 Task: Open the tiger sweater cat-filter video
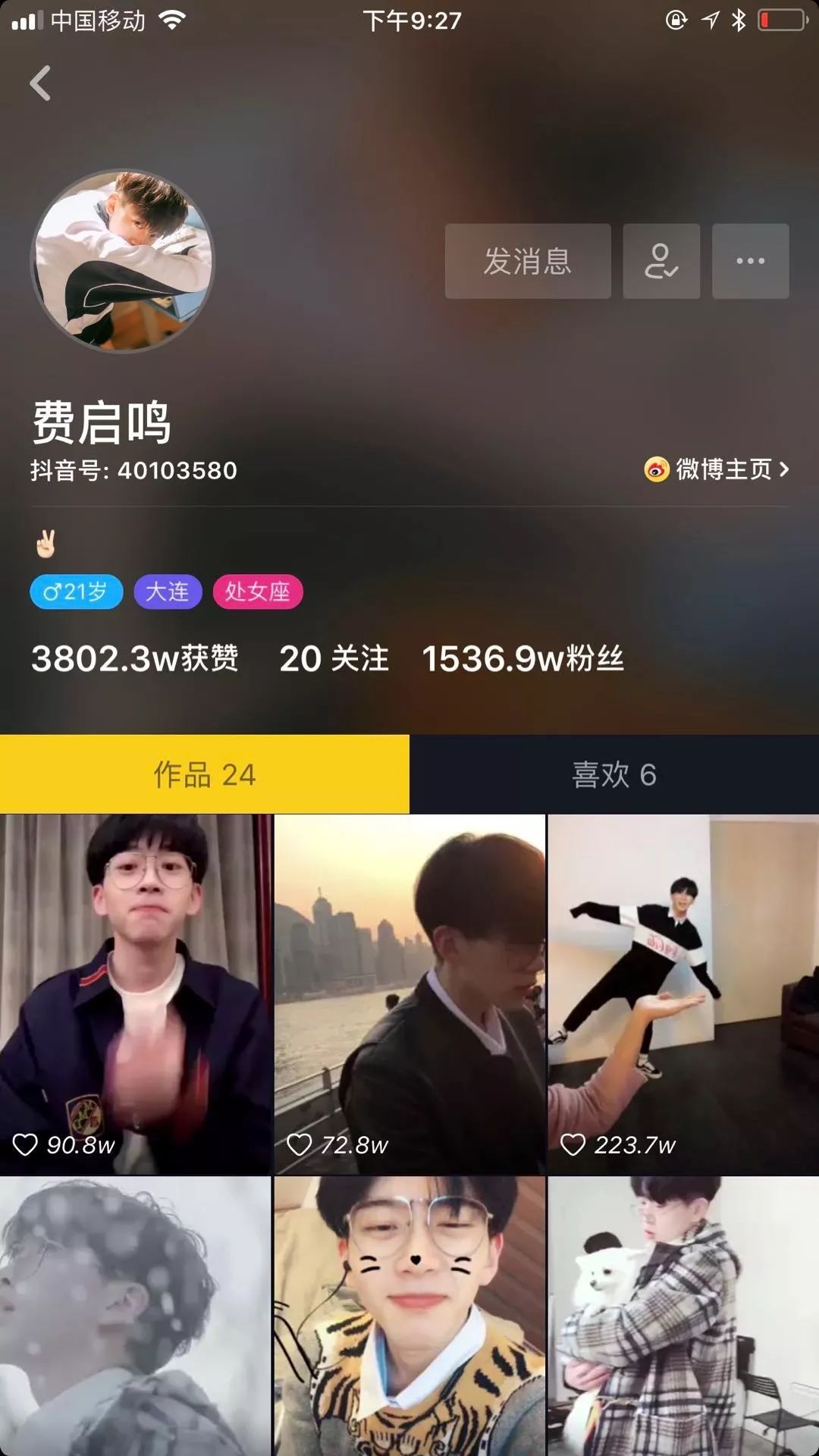[409, 1316]
